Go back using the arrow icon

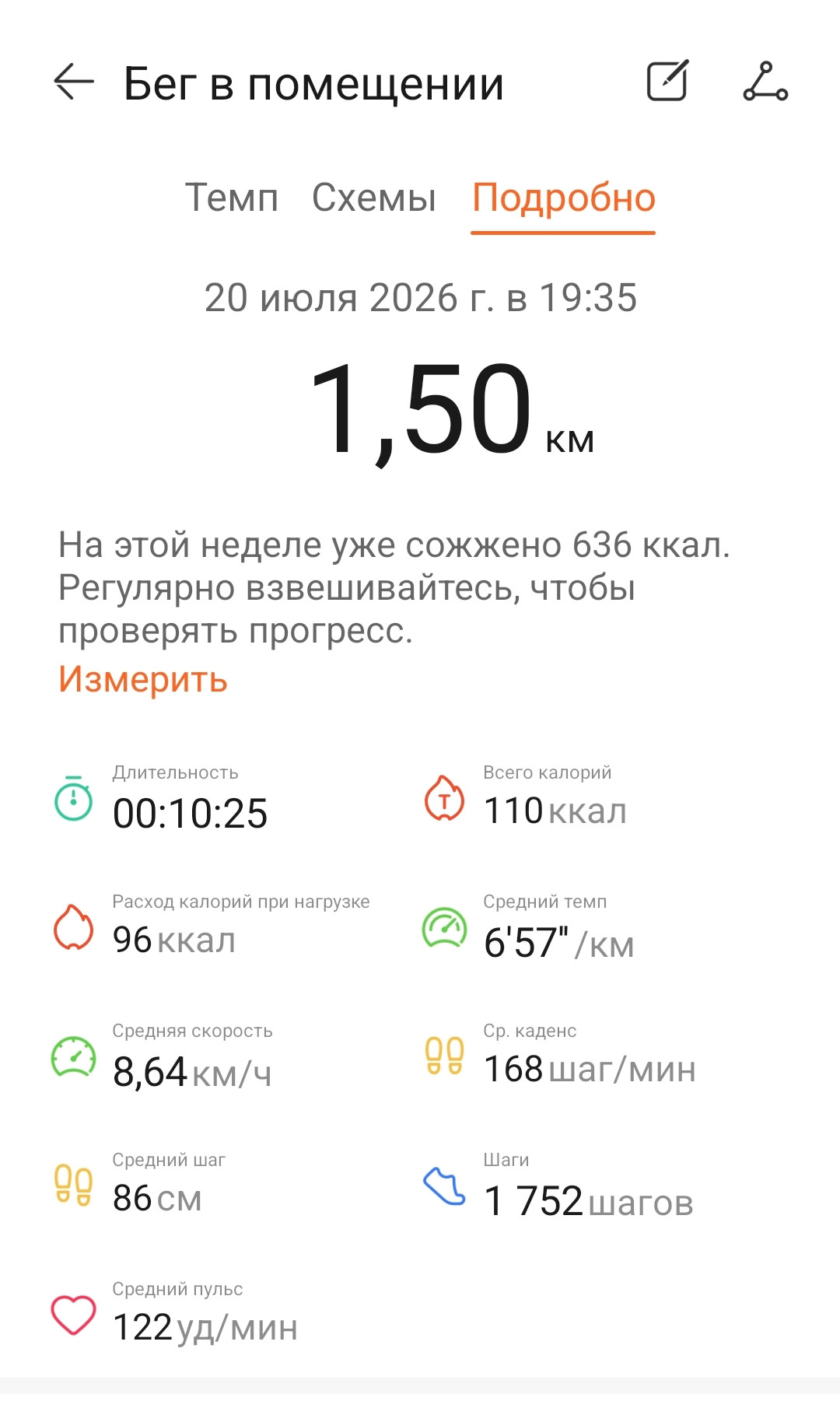coord(74,82)
